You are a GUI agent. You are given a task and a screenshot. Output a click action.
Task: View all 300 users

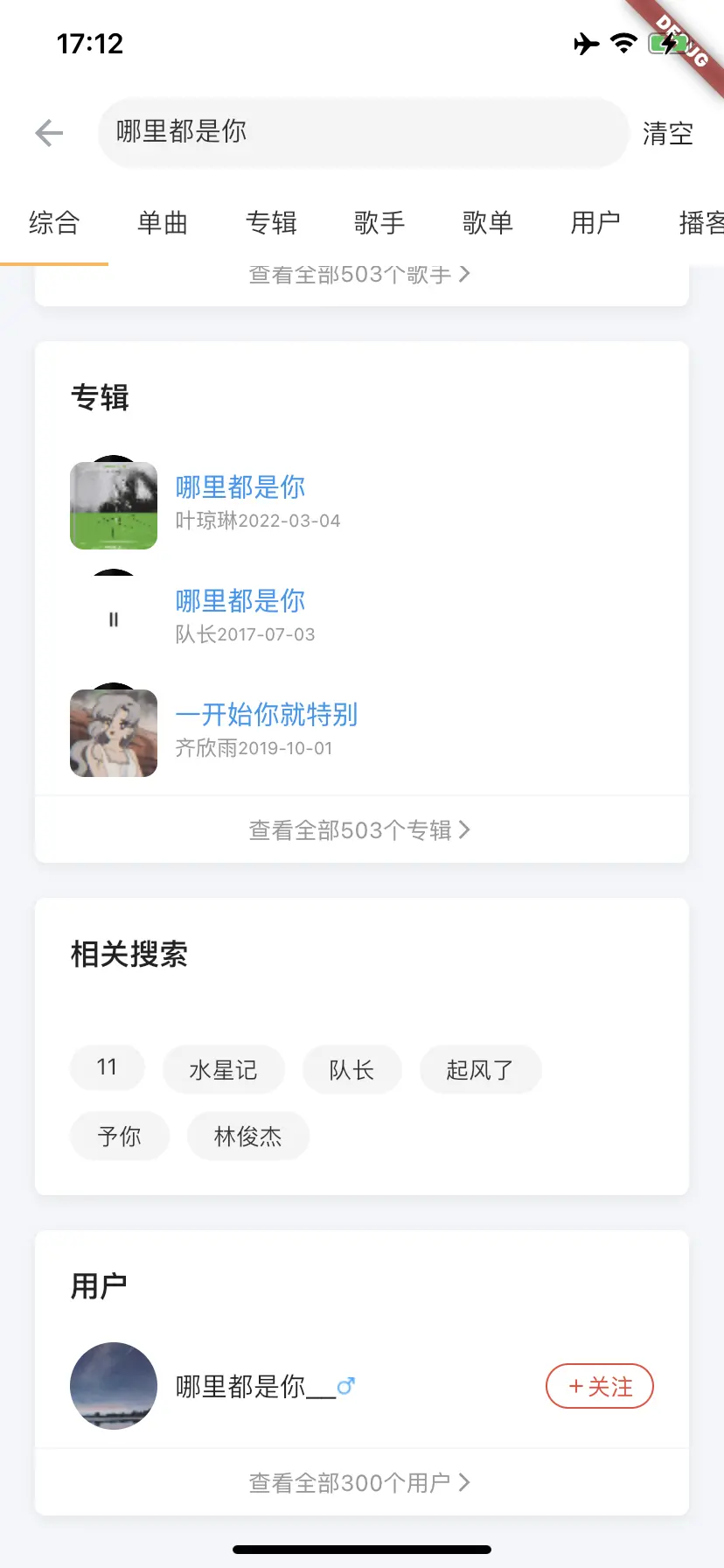point(360,1482)
